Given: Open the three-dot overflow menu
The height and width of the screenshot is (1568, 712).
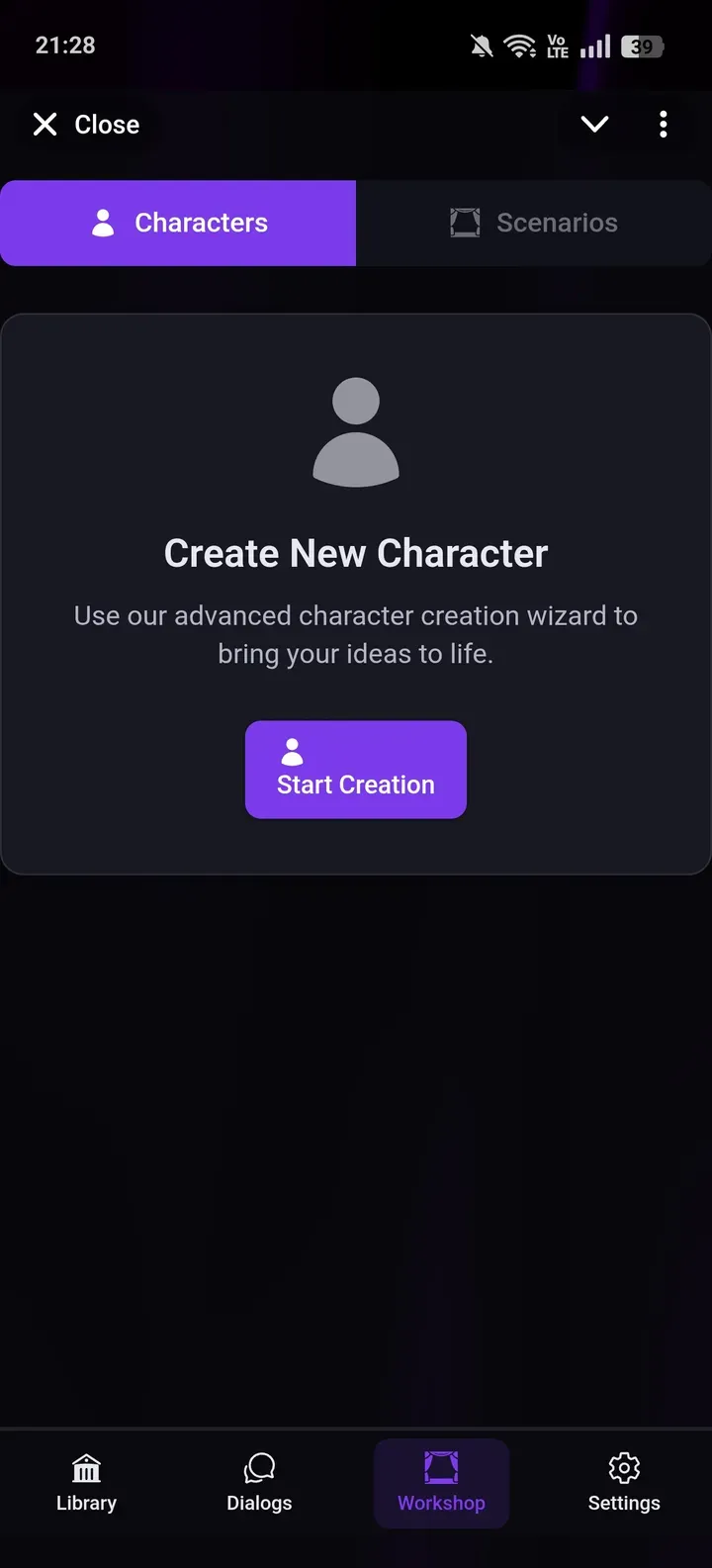Looking at the screenshot, I should 663,125.
